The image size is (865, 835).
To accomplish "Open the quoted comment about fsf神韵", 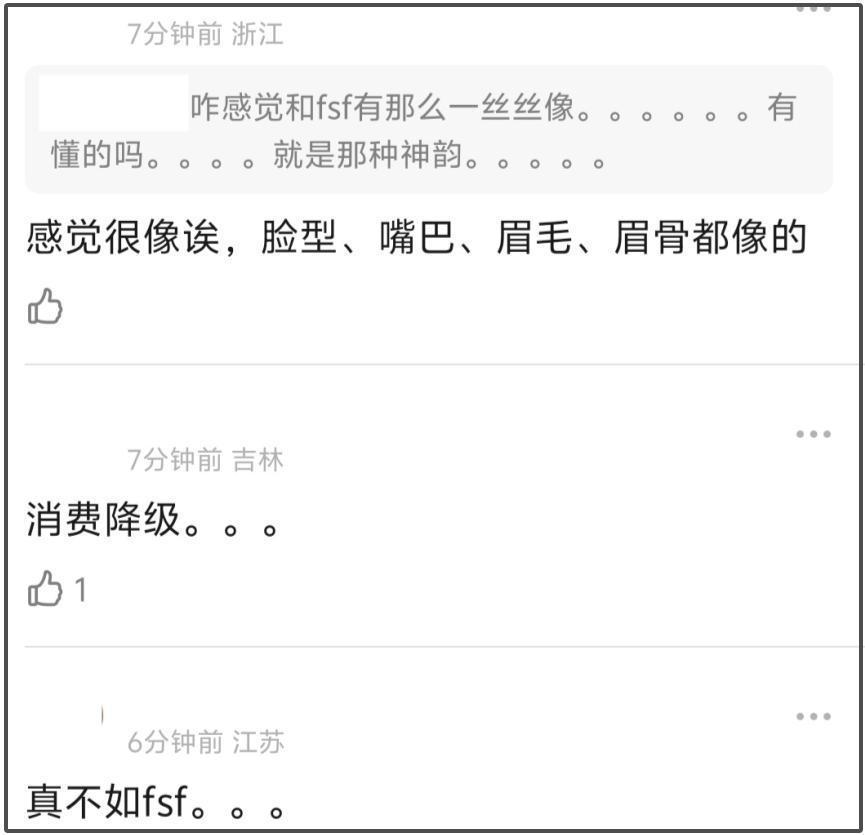I will 428,130.
